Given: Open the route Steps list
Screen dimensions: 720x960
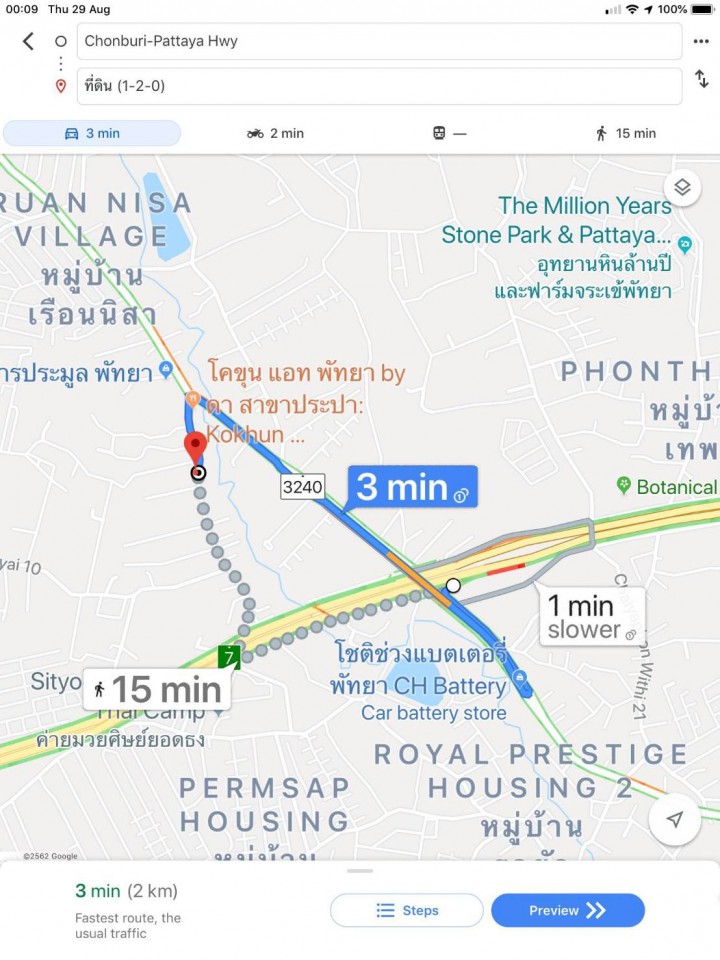Looking at the screenshot, I should (407, 910).
